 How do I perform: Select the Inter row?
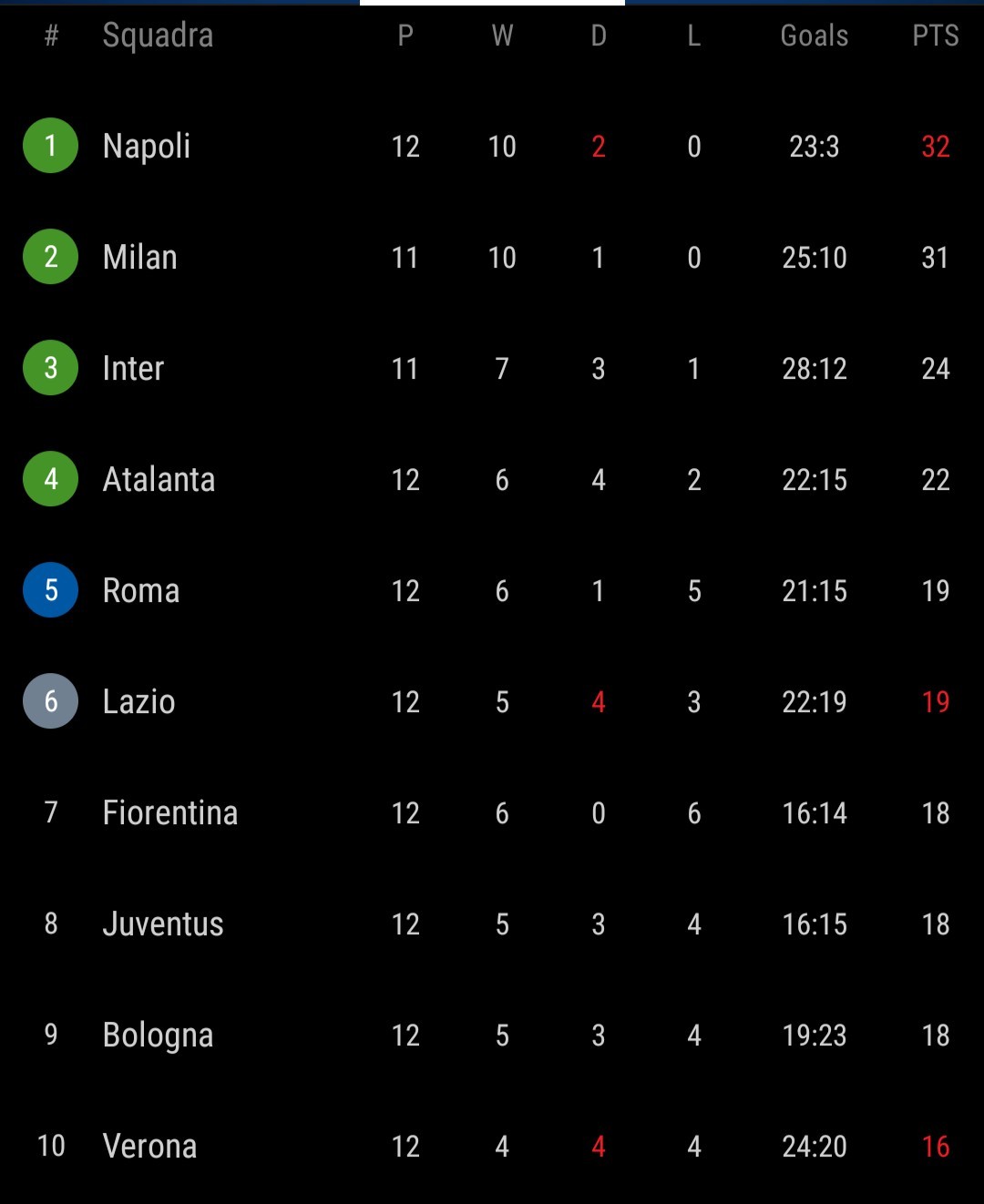(492, 368)
